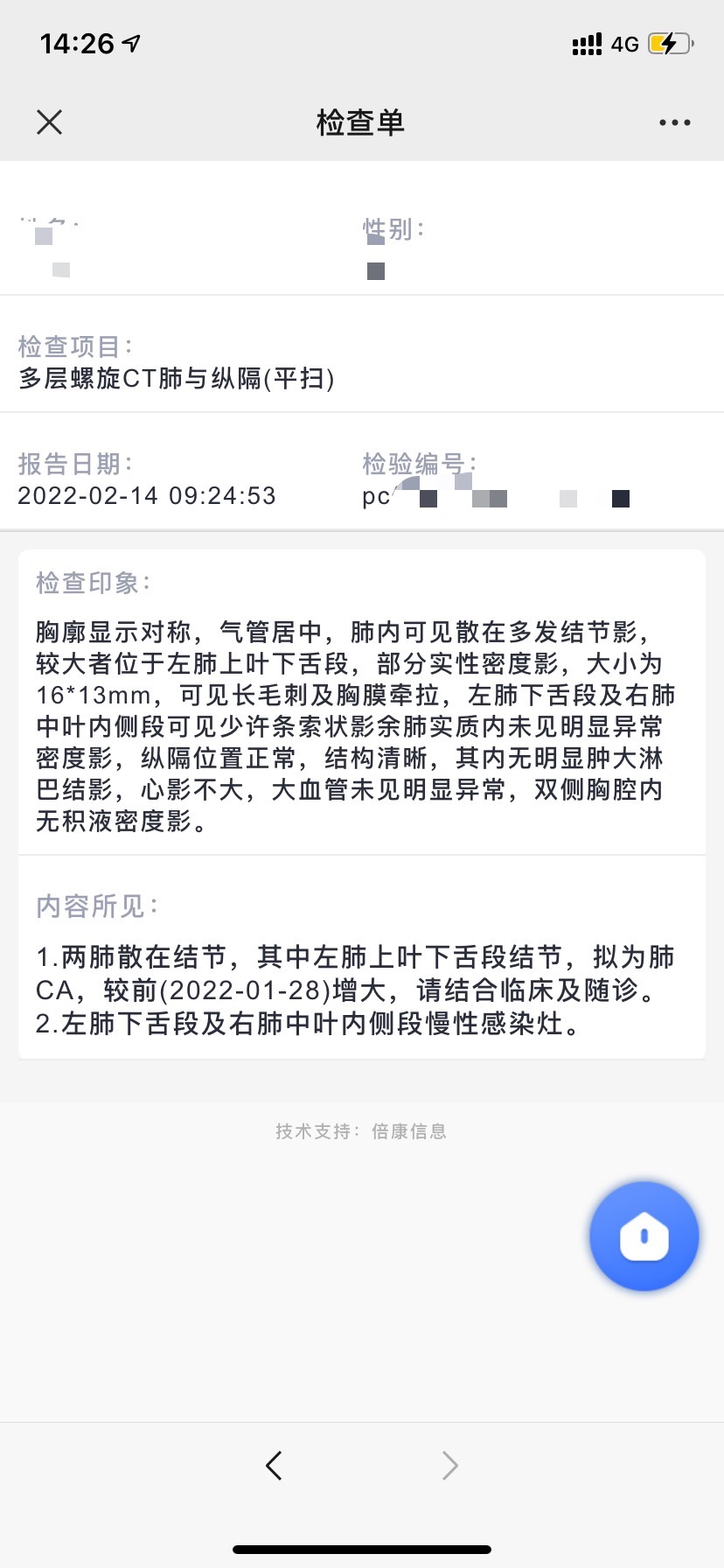Open the three-dot overflow menu
This screenshot has height=1568, width=724.
674,122
